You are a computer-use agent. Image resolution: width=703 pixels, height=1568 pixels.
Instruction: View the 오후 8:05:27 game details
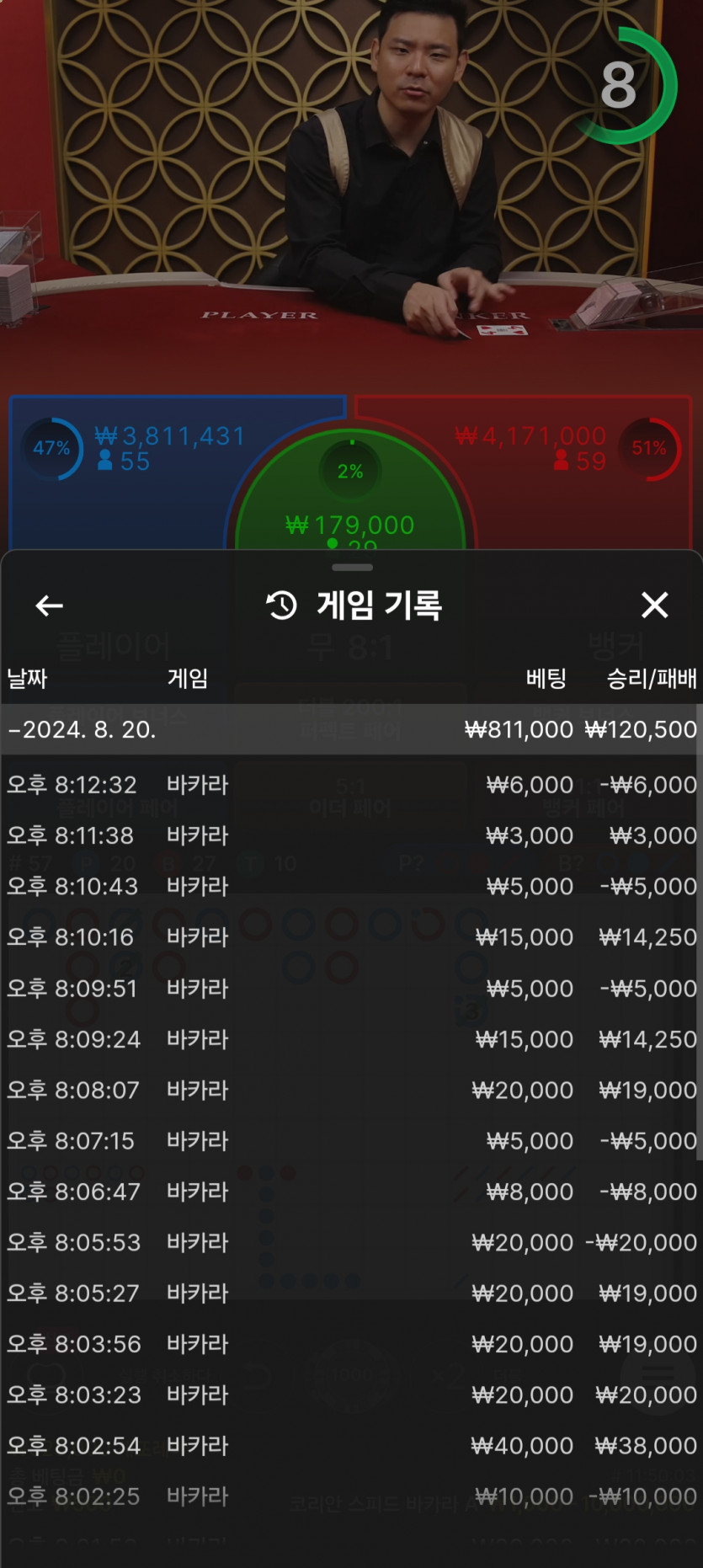(x=351, y=1293)
